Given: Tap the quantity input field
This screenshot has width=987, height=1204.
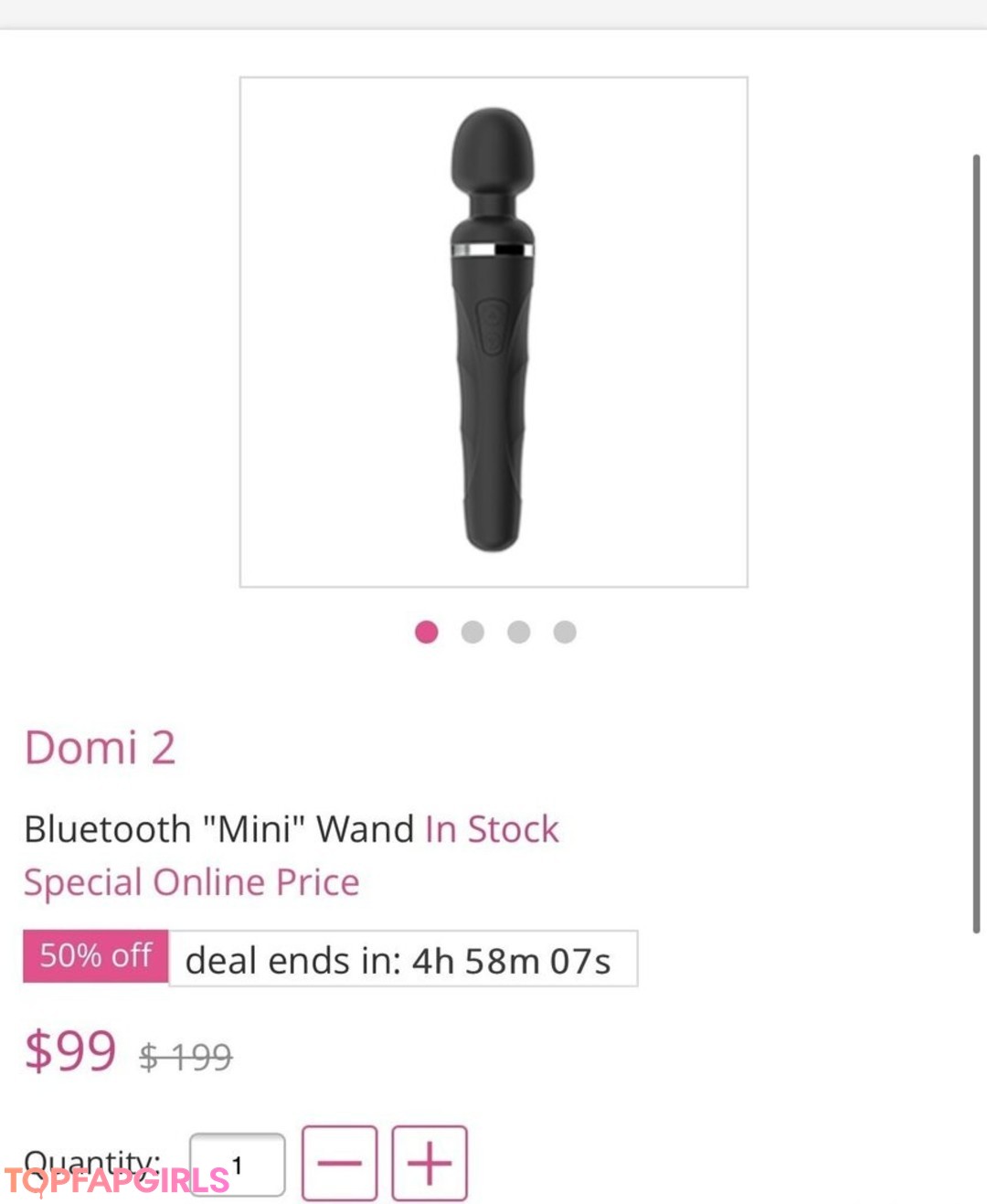Looking at the screenshot, I should [x=238, y=1164].
